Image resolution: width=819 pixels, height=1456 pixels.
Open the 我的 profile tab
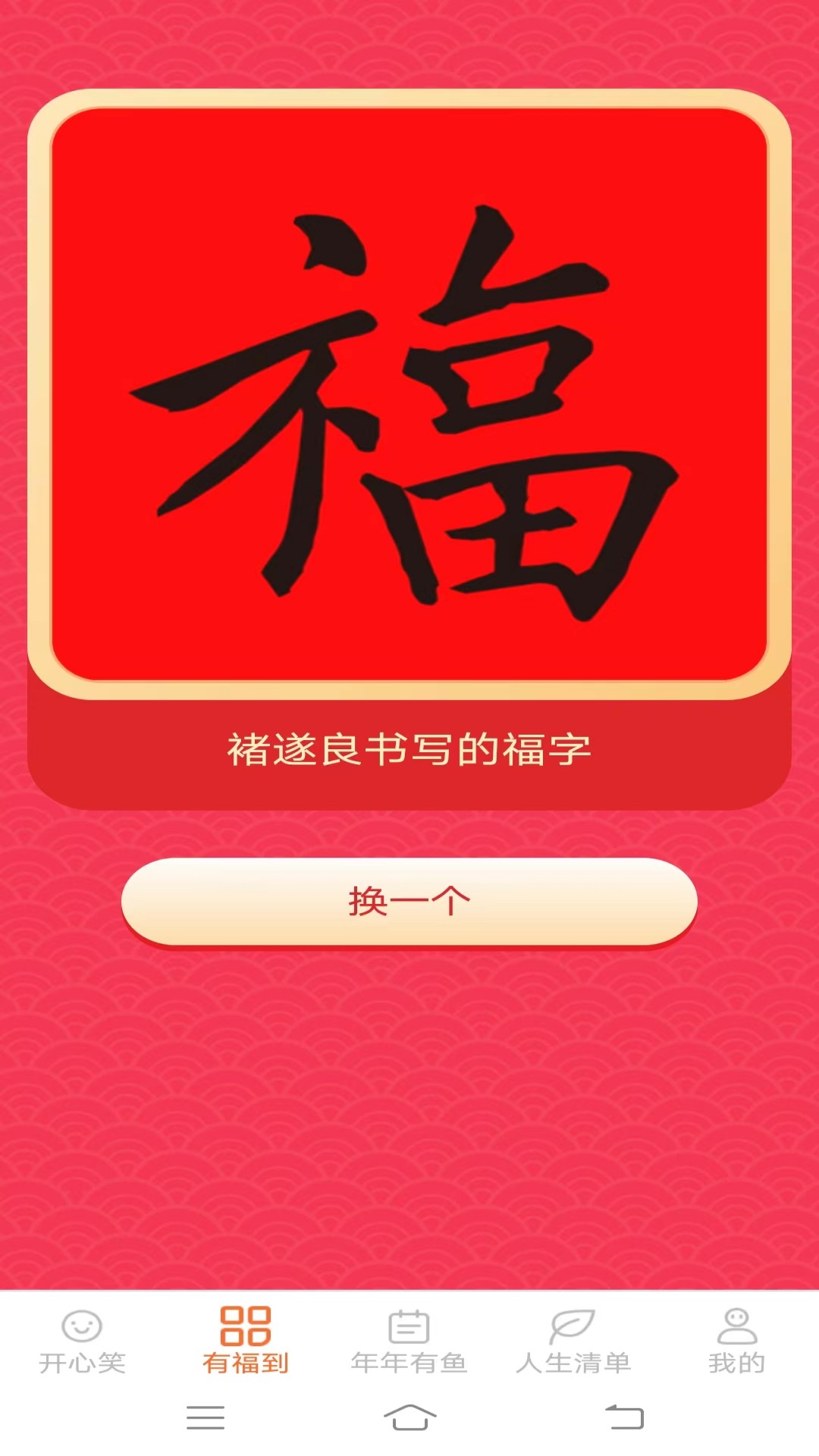click(x=736, y=1341)
